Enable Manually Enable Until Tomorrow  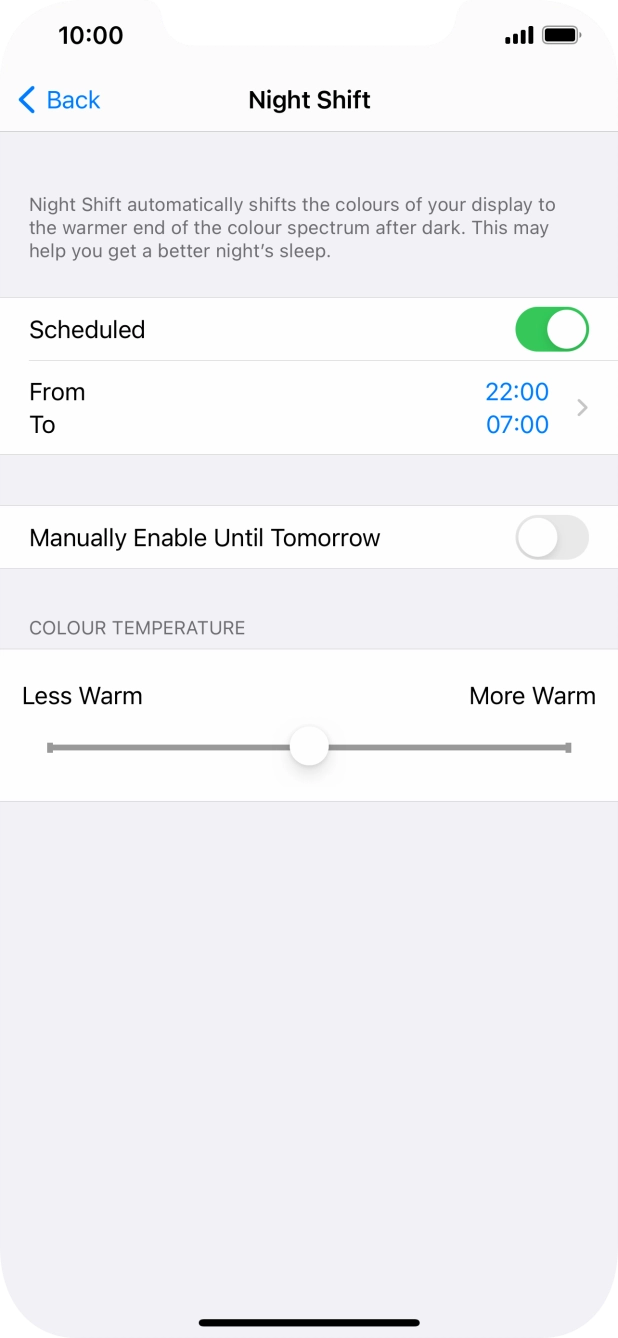551,538
